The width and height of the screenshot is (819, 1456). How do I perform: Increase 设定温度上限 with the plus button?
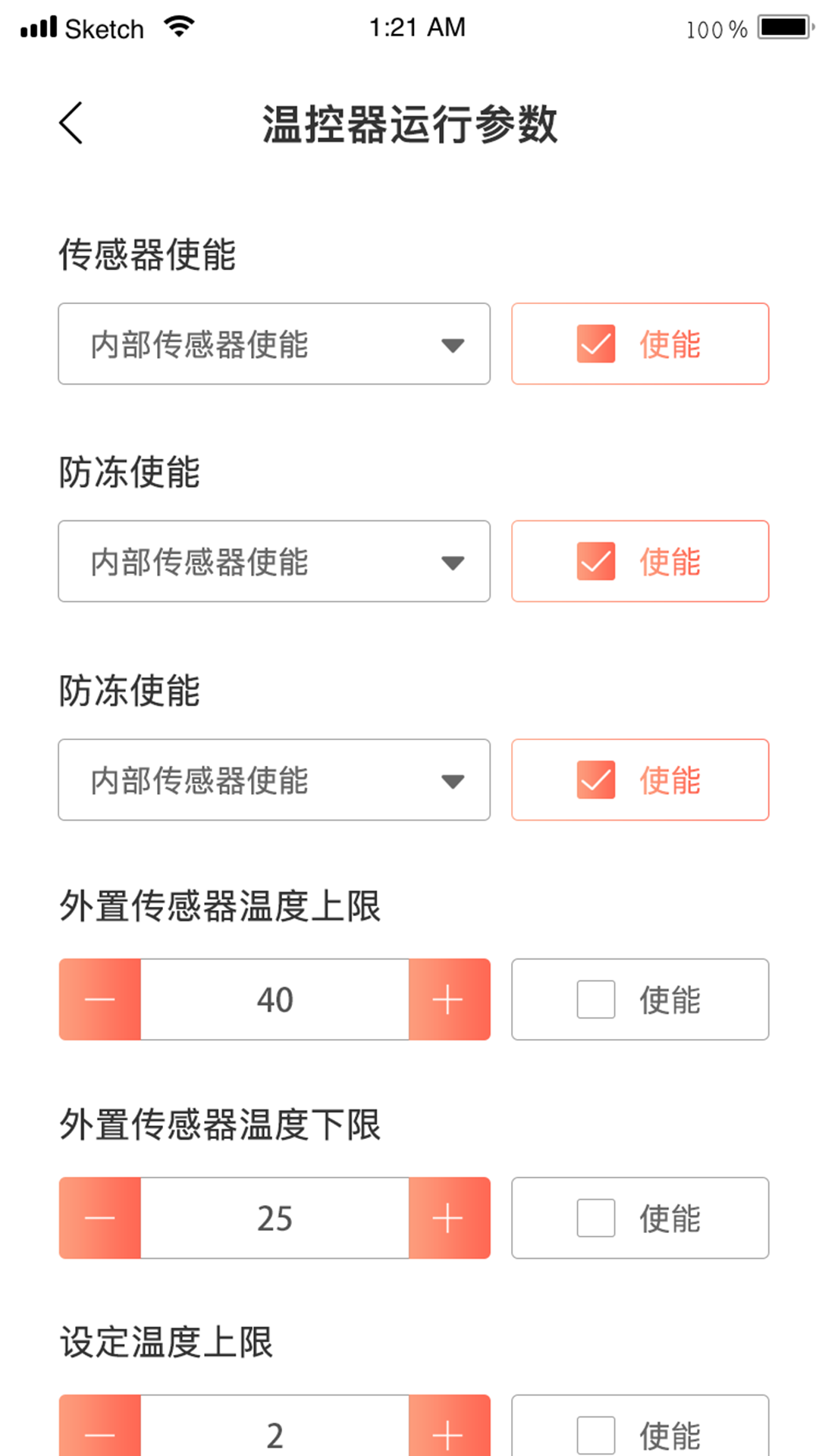click(449, 1433)
